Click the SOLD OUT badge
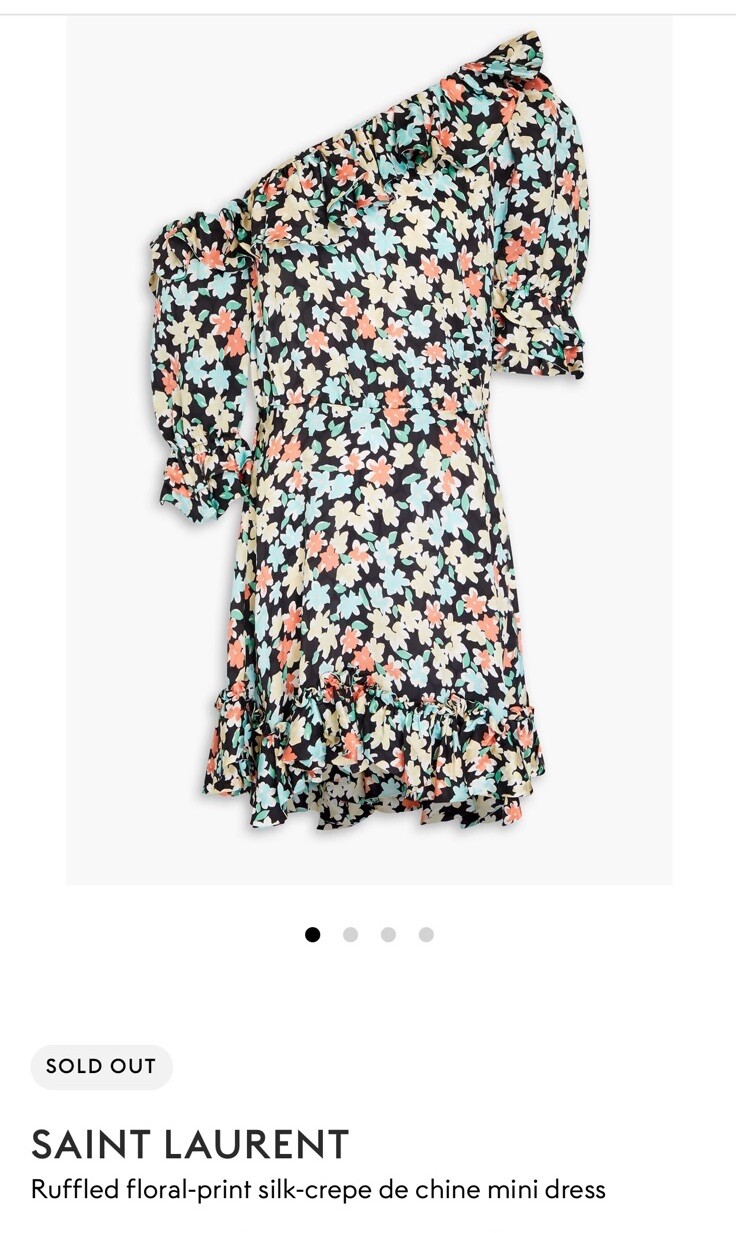 pyautogui.click(x=100, y=1067)
